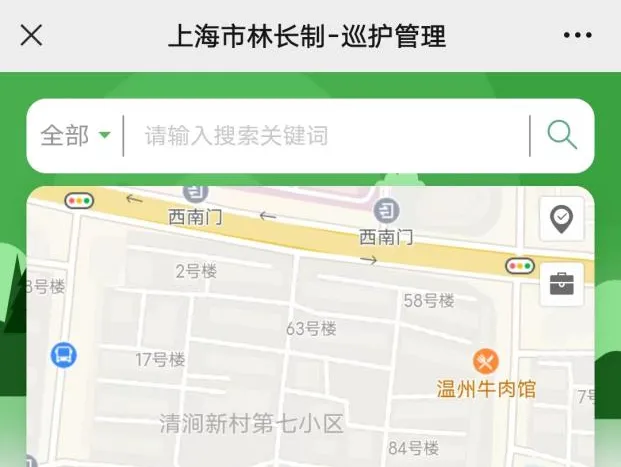
Task: Tap the location check pin button
Action: coord(562,219)
